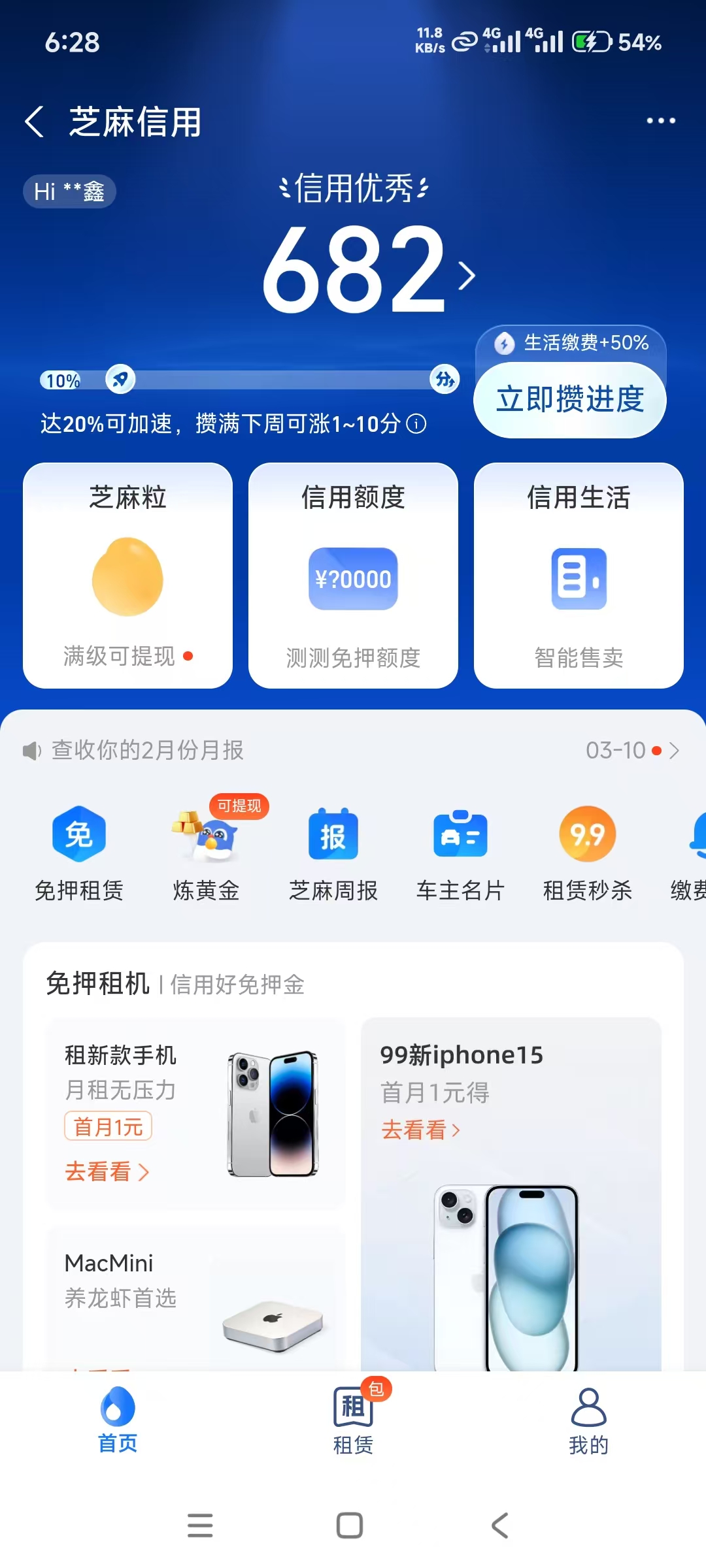Tap the system home button
This screenshot has width=706, height=1568.
[x=350, y=1526]
